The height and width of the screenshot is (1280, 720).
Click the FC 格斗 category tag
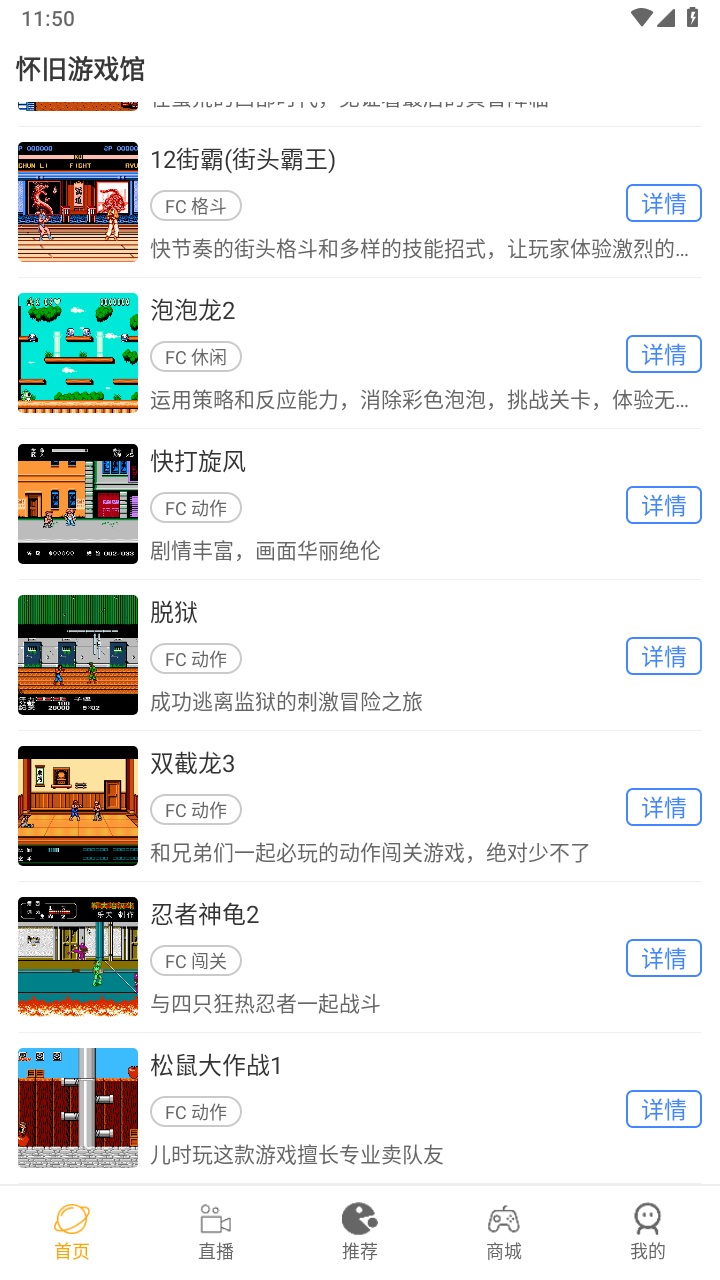[x=195, y=206]
